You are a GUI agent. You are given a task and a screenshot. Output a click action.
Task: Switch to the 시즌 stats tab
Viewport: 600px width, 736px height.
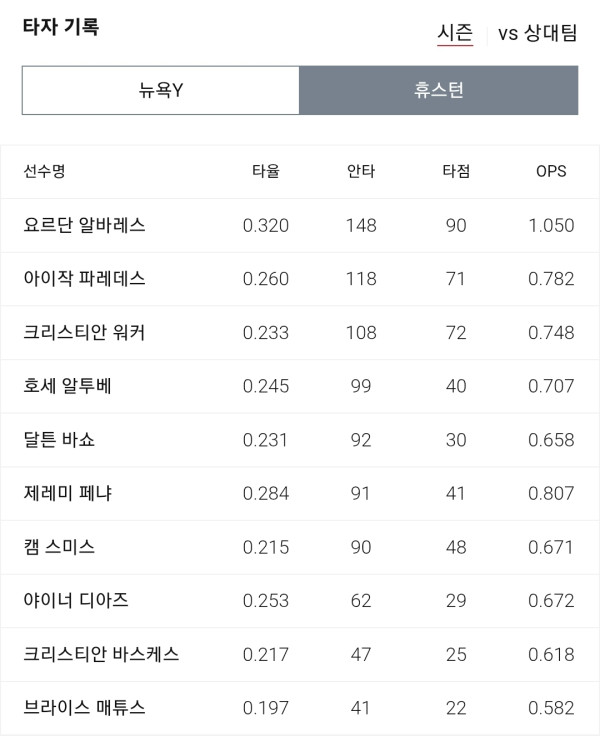(455, 33)
